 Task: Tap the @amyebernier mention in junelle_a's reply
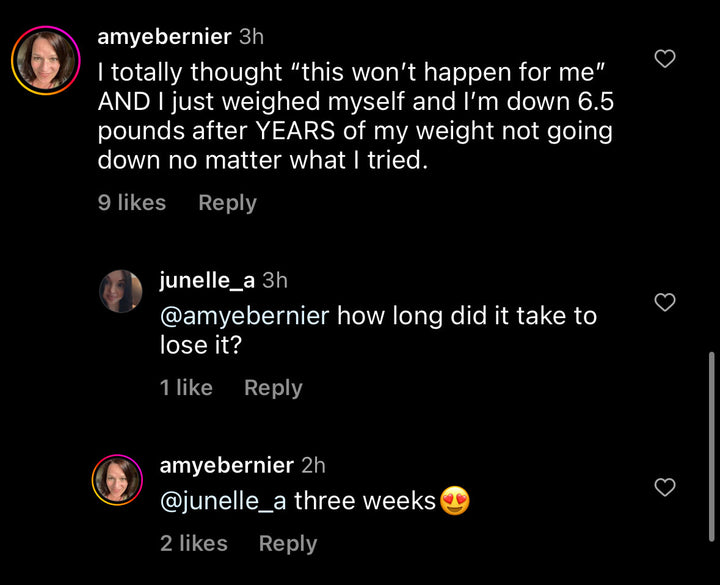244,316
